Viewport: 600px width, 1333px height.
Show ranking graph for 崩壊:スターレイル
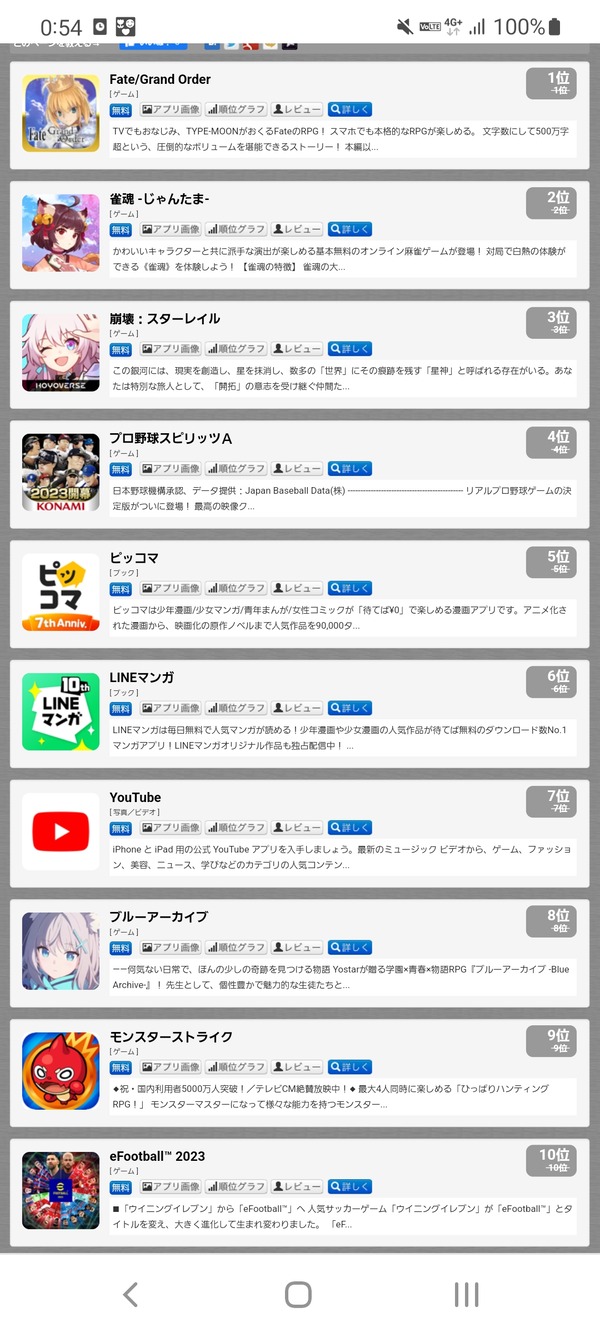tap(236, 349)
